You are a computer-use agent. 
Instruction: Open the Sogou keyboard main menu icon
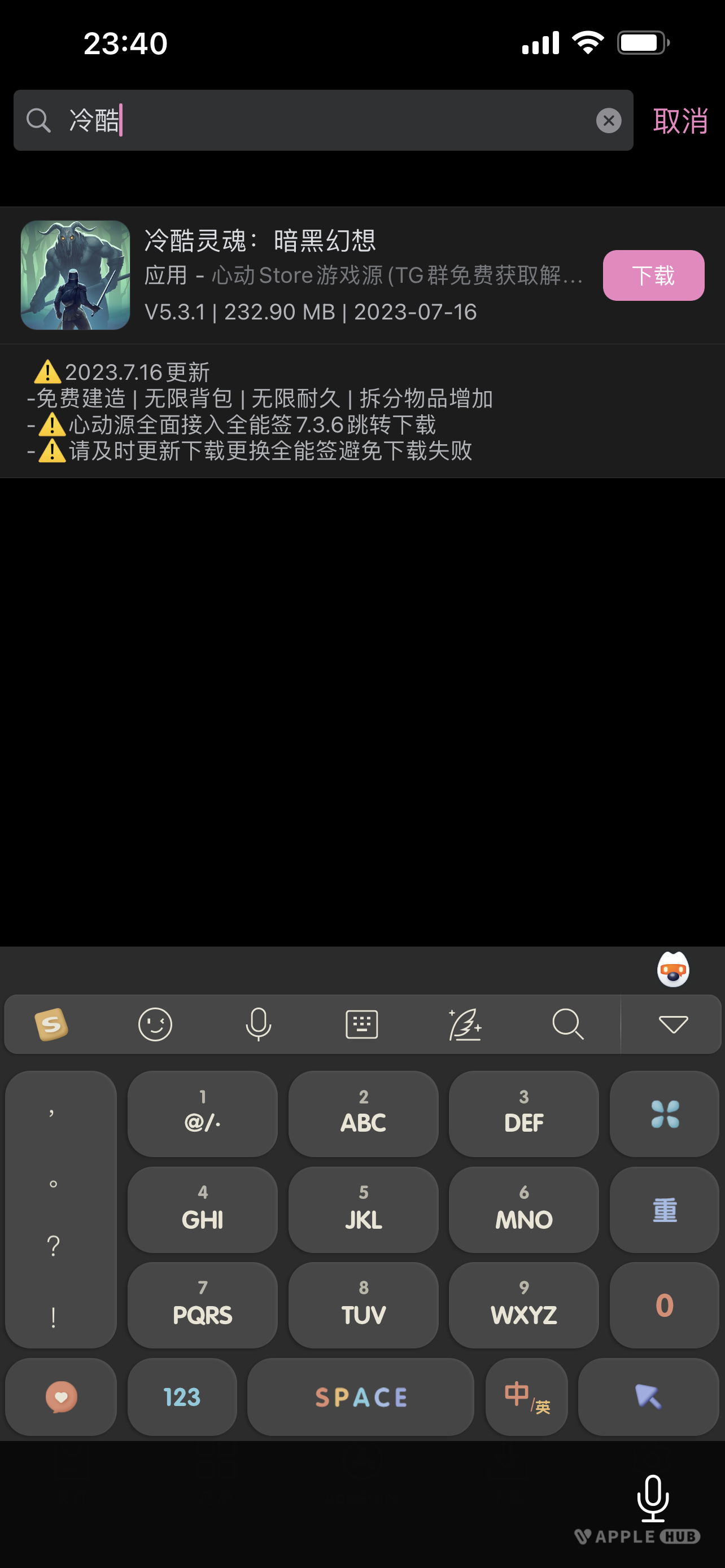[x=51, y=1024]
